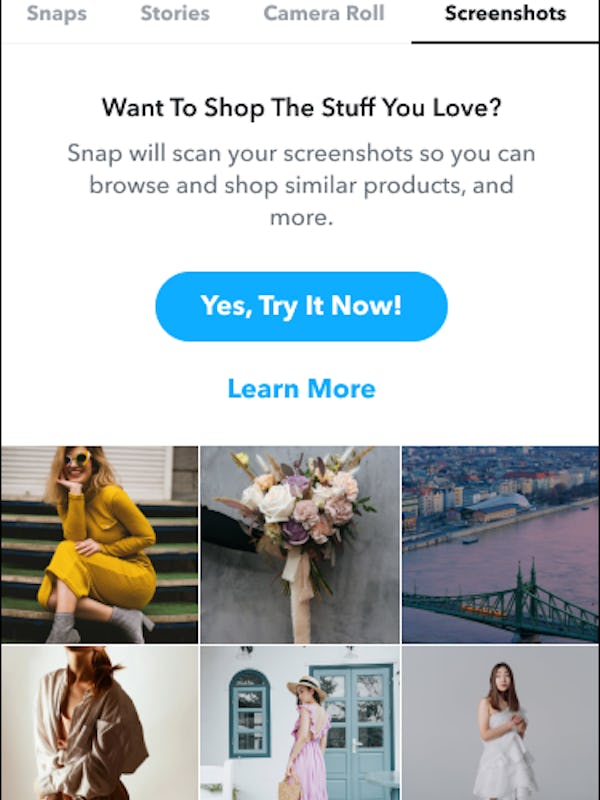
Task: Open the woman in pink dress screenshot
Action: tap(300, 722)
